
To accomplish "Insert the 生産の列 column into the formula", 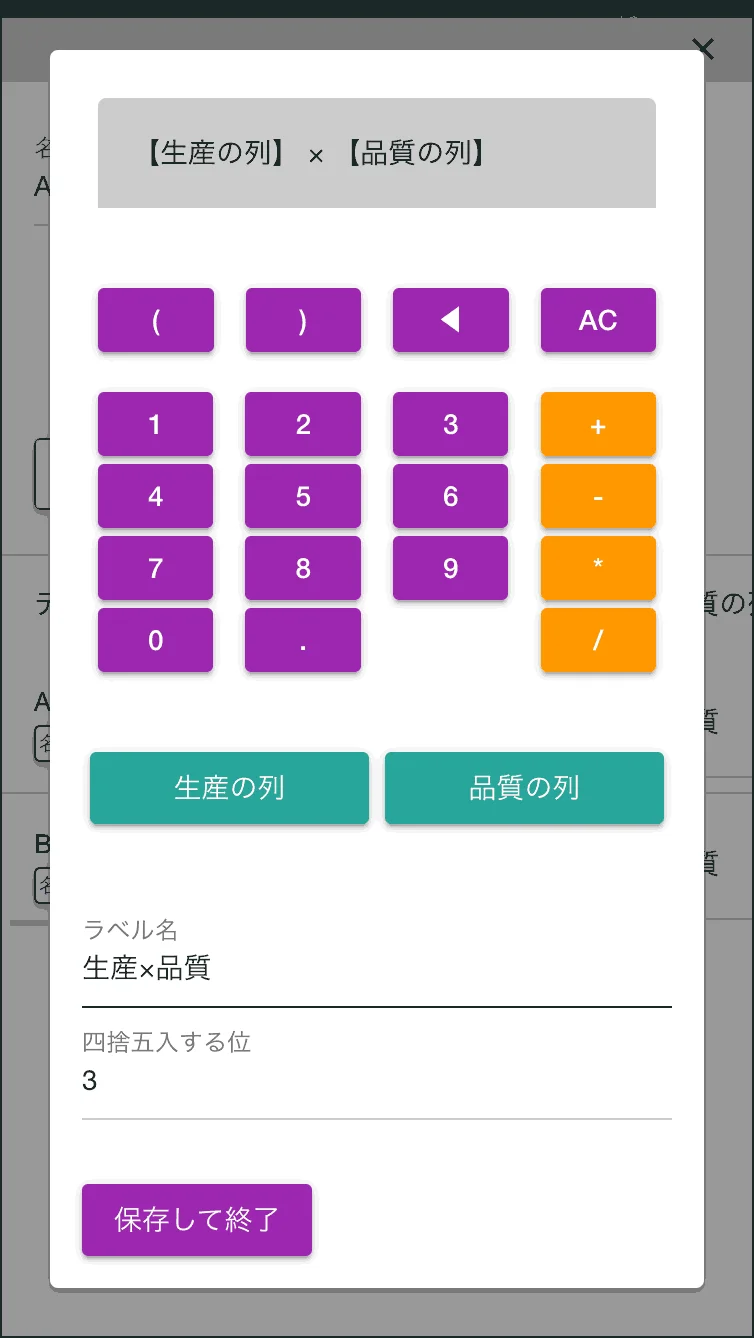I will click(228, 788).
